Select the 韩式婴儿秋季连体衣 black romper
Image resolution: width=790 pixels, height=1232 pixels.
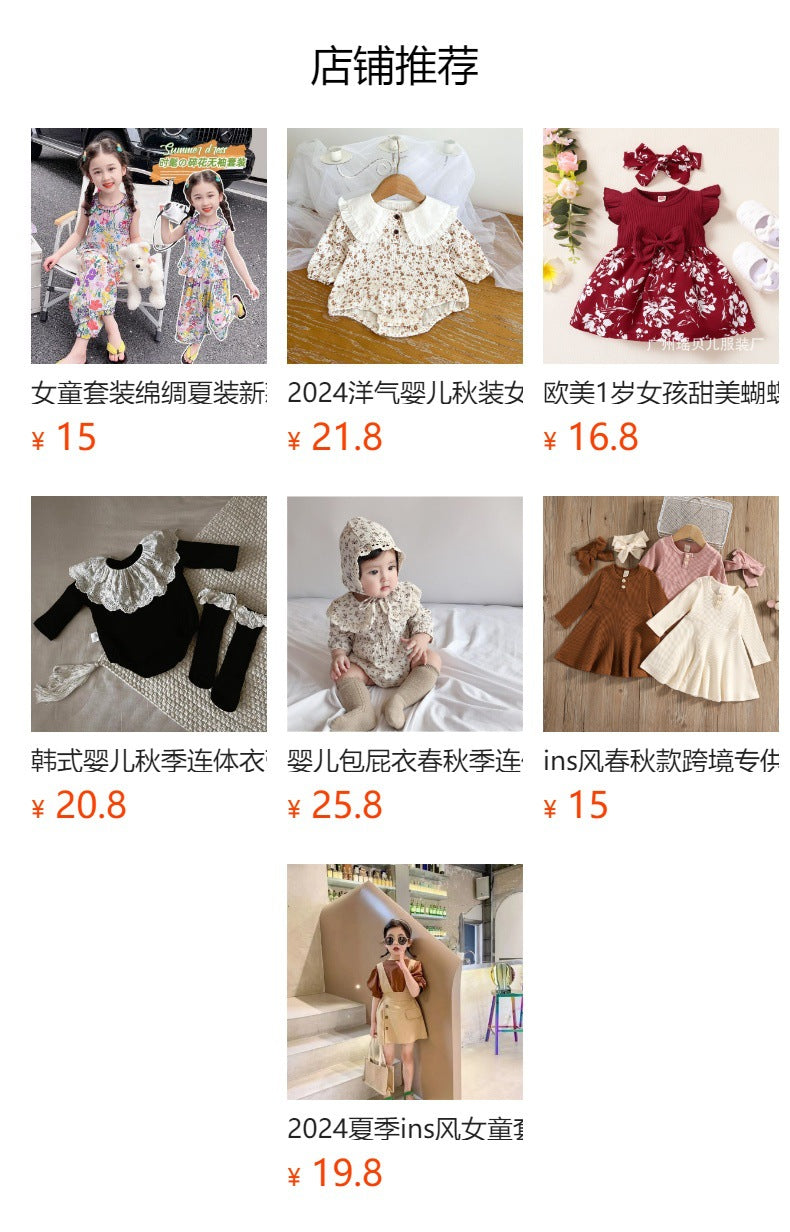pyautogui.click(x=148, y=614)
